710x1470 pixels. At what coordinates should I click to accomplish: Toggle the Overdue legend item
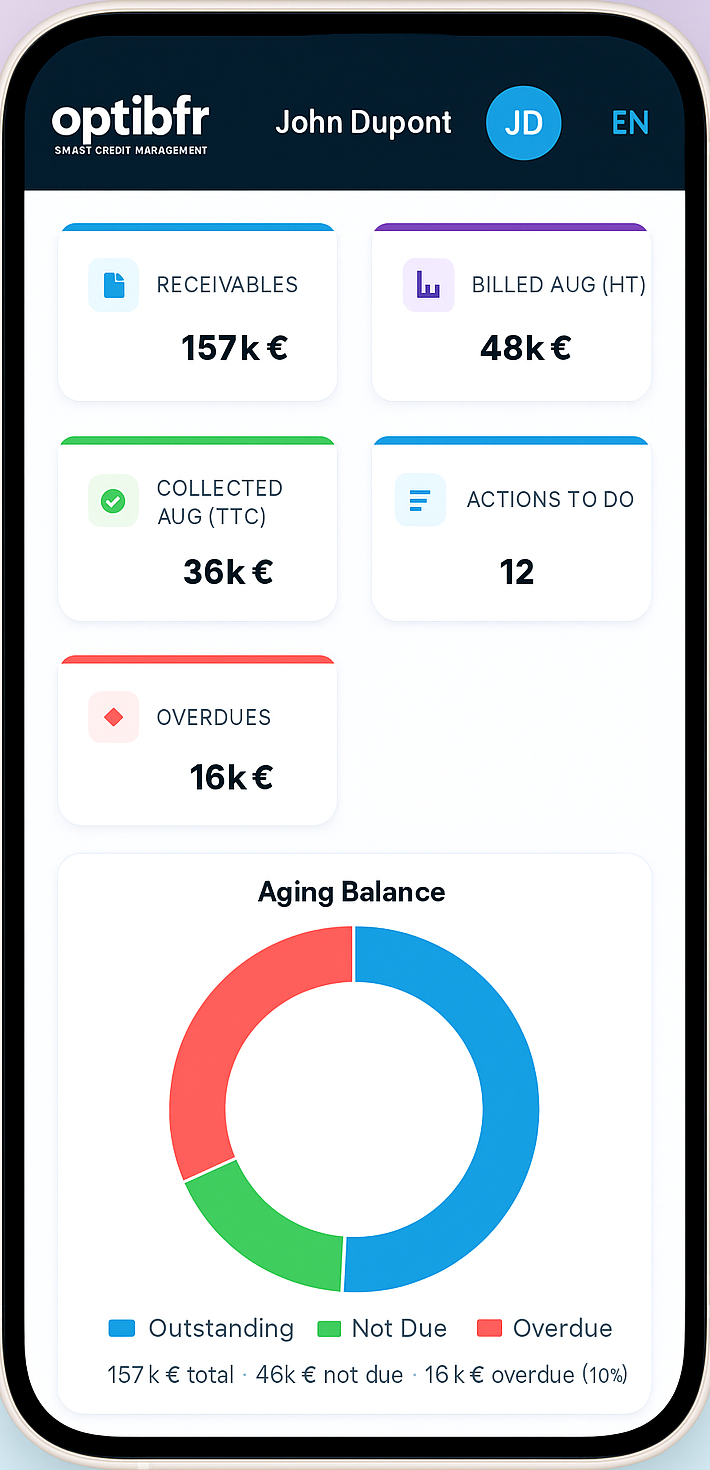(x=545, y=1328)
